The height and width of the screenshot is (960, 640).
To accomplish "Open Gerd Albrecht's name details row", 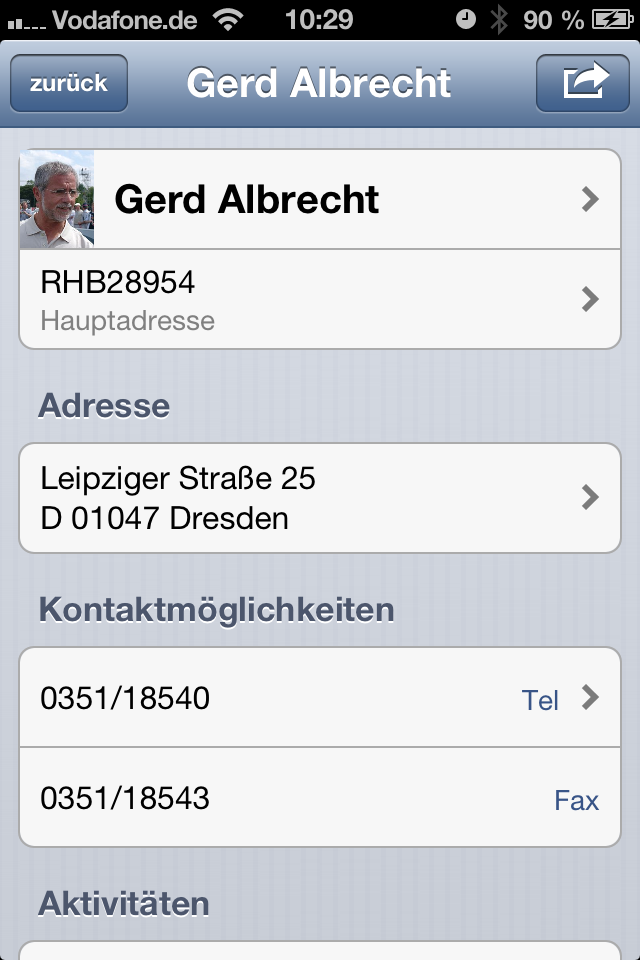I will tap(320, 200).
